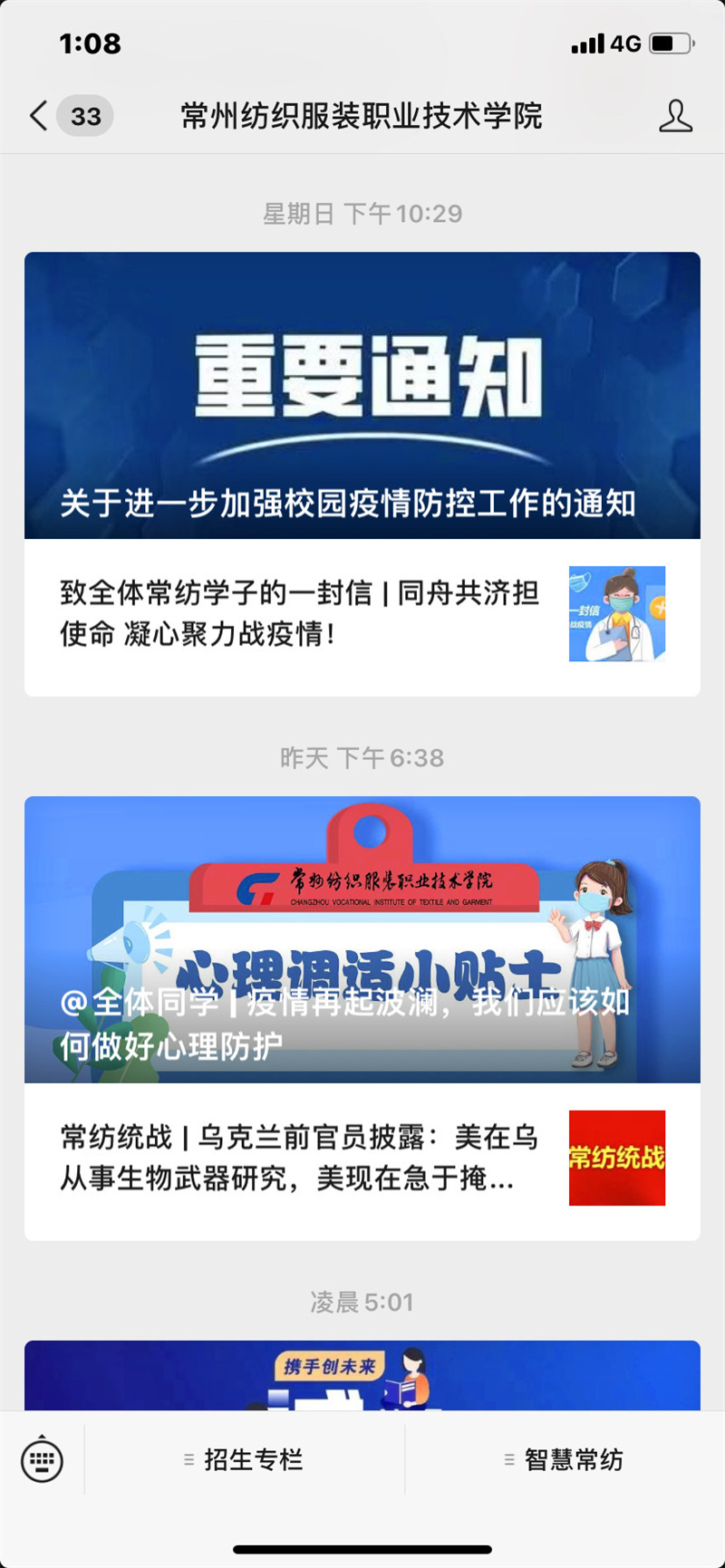Open the 重要通知 epidemic prevention notice article
725x1568 pixels.
[362, 396]
